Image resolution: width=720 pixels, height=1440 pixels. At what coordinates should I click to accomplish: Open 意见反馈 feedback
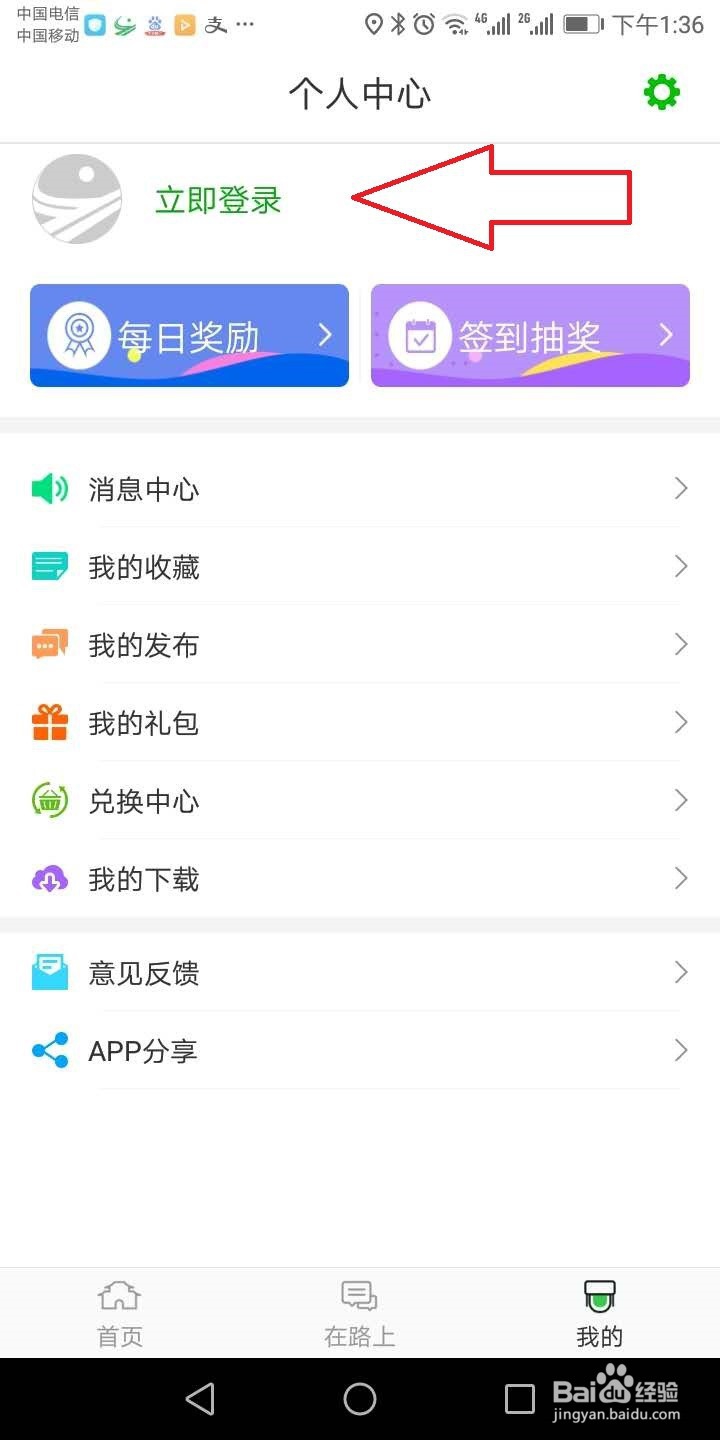click(360, 972)
